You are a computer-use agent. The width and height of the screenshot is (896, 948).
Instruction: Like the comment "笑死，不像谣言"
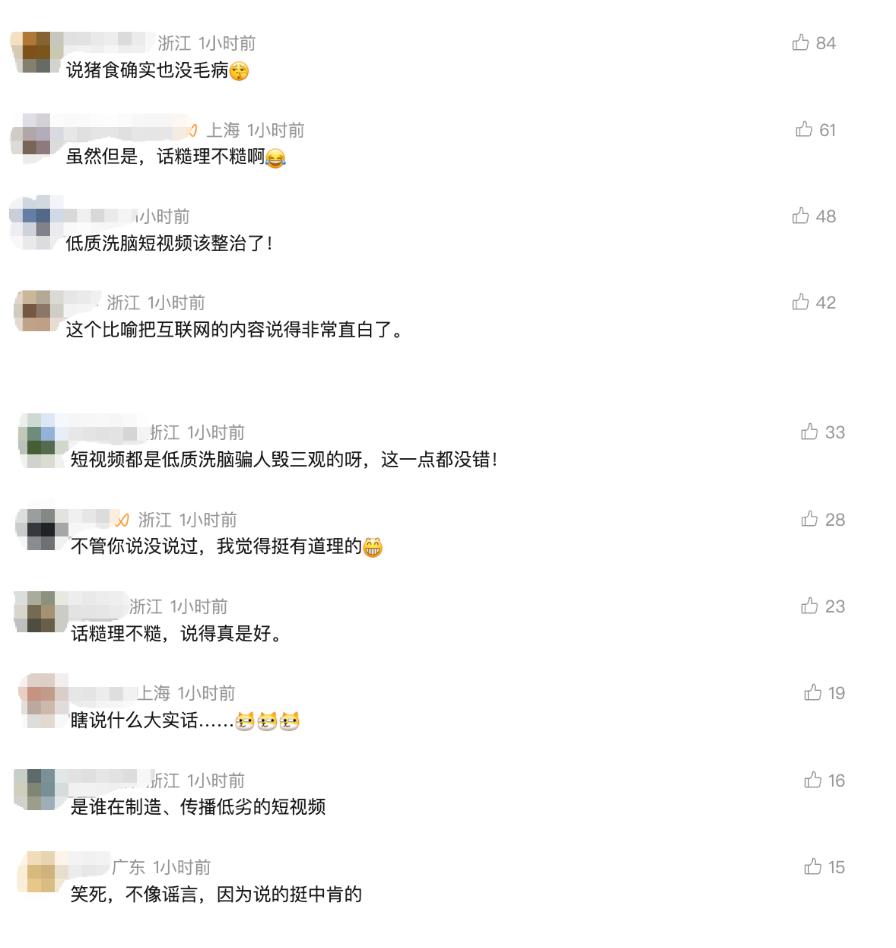click(x=813, y=866)
